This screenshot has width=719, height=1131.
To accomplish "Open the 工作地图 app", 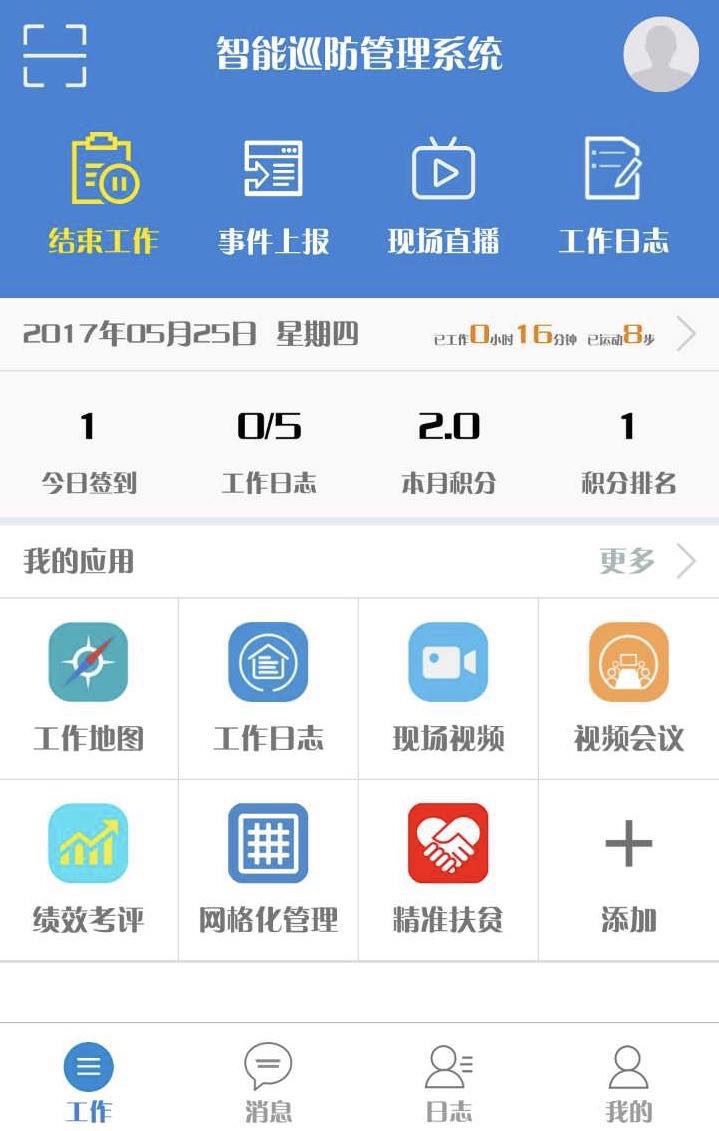I will click(89, 688).
